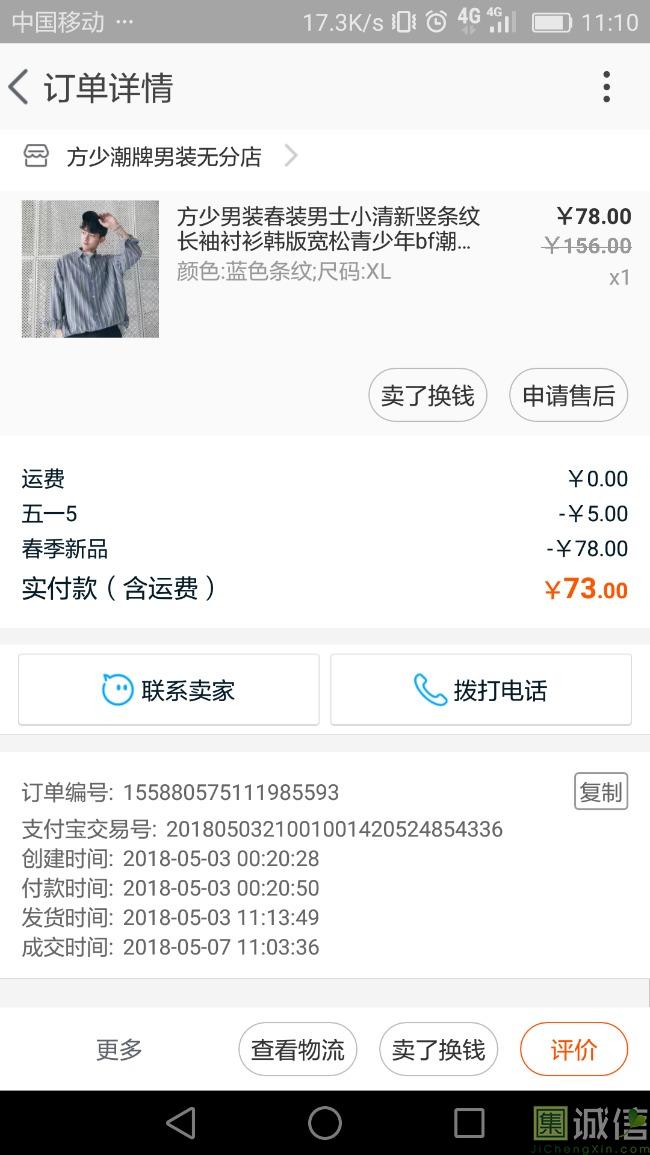The image size is (650, 1155).
Task: Tap 卖了换钱 next to 查看物流
Action: (438, 1050)
